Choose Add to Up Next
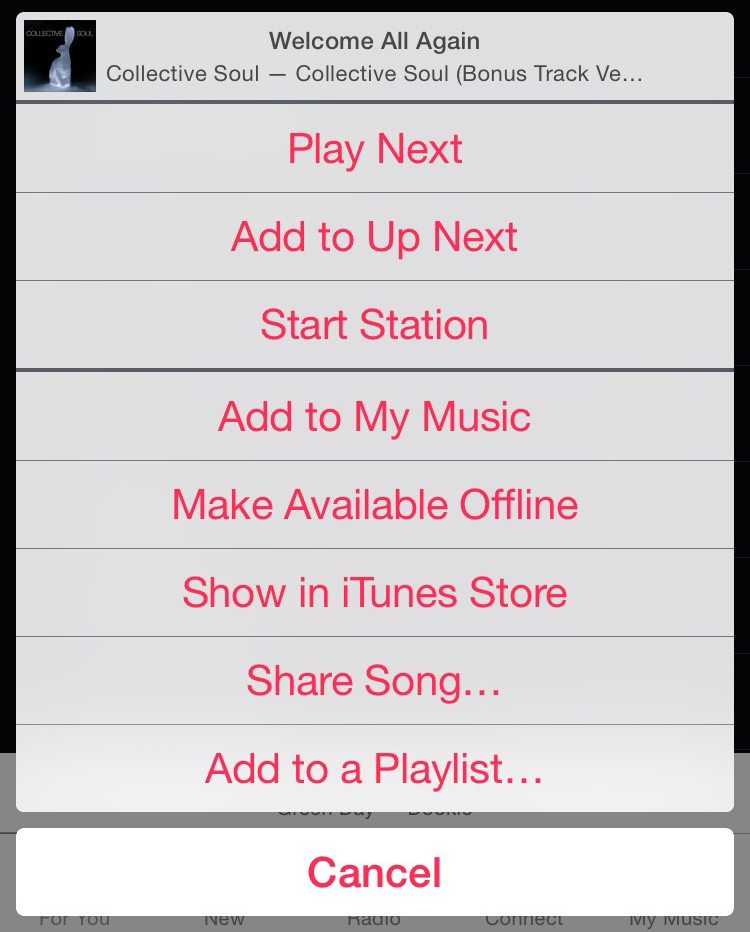 coord(374,237)
